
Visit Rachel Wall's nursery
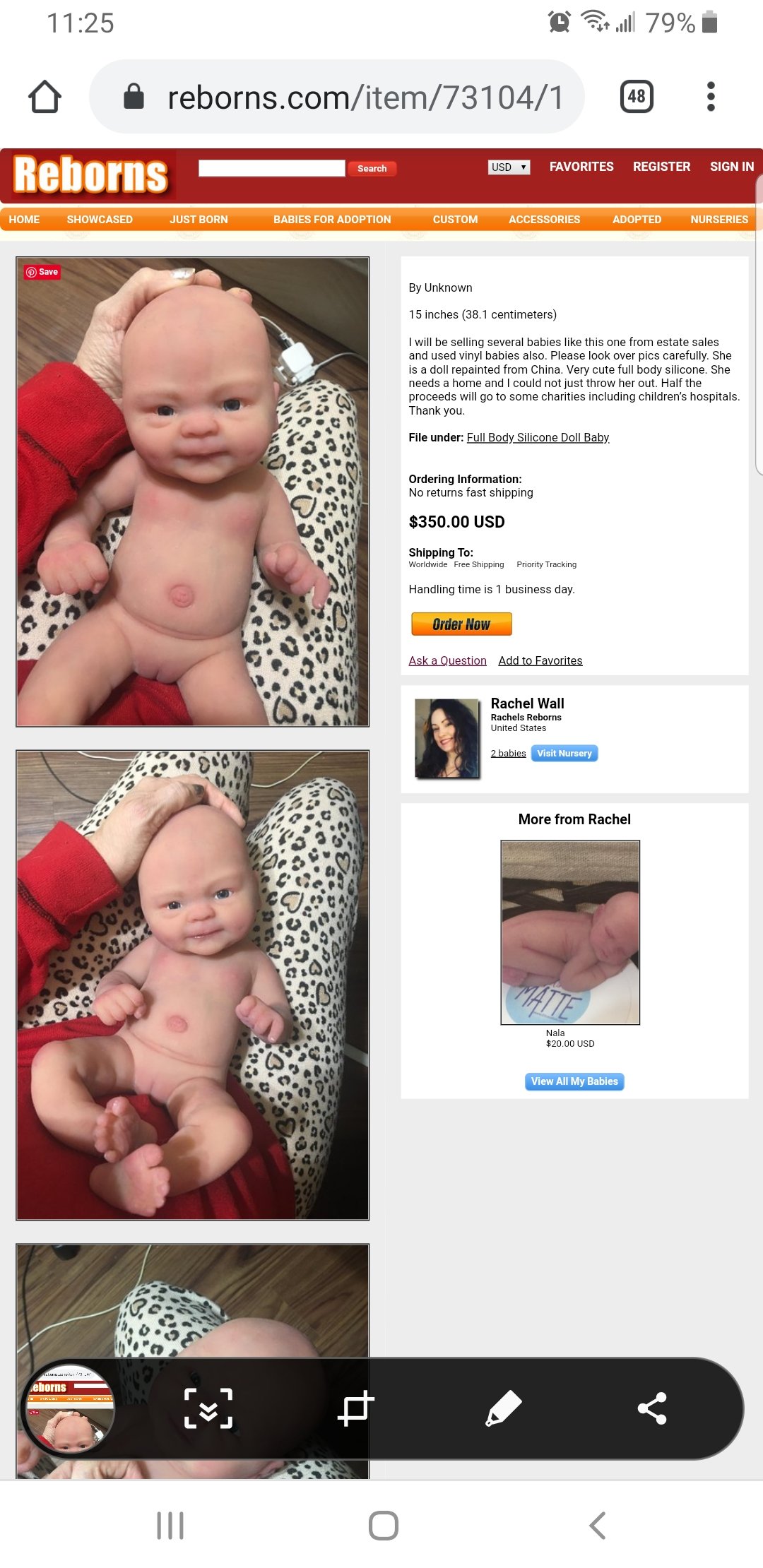coord(564,754)
